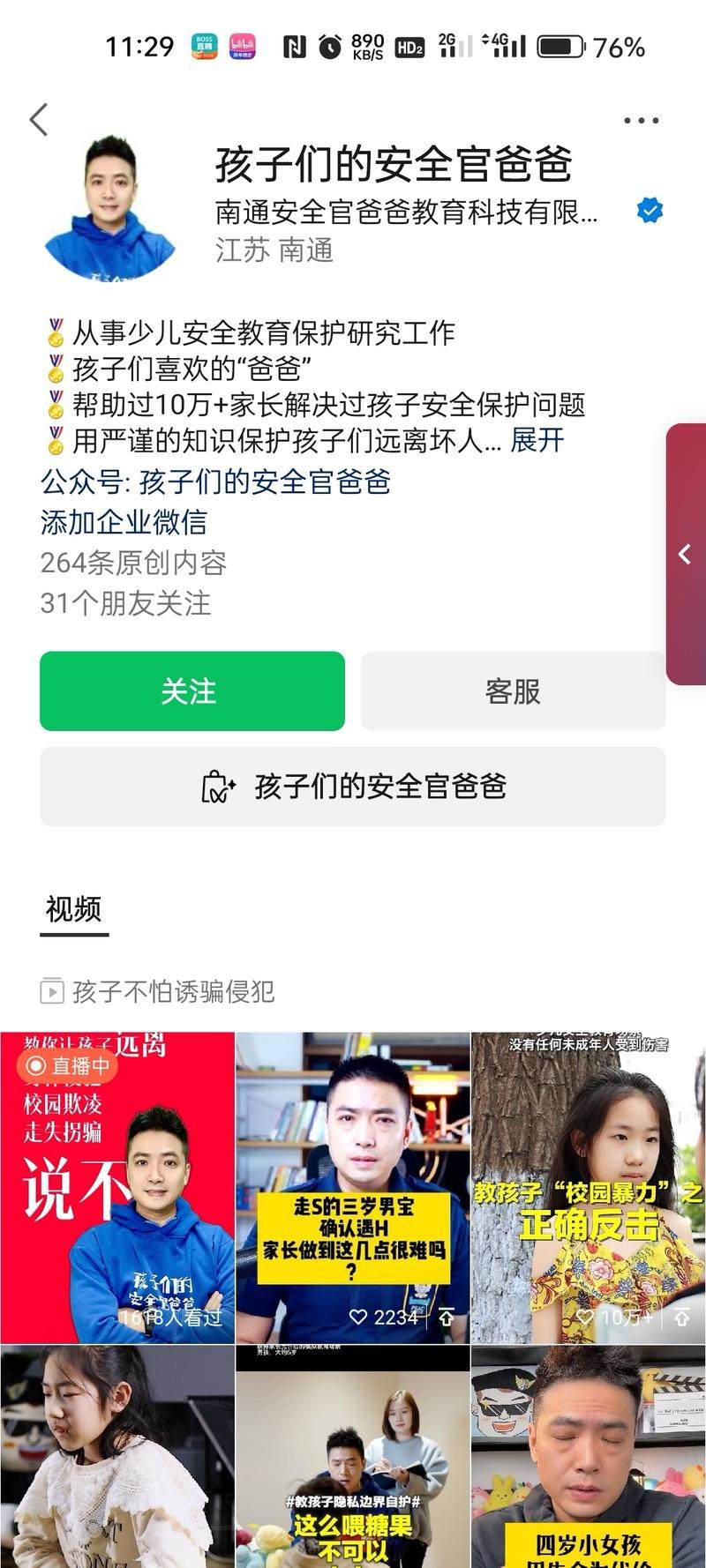Open the video of girl in white sweater
Image resolution: width=706 pixels, height=1568 pixels.
117,1455
